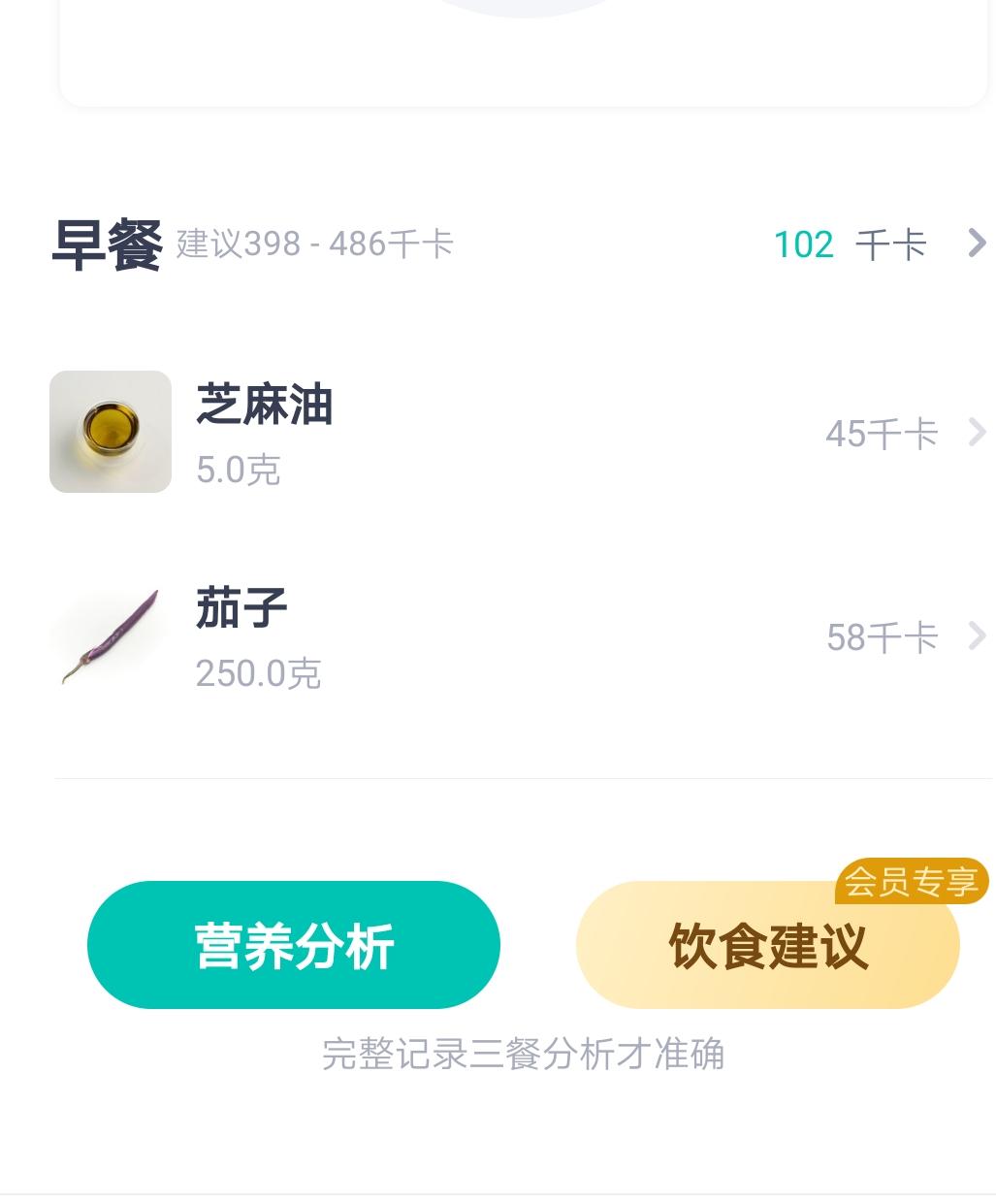Select the 58千卡 calorie value for eggplant
The height and width of the screenshot is (1204, 996).
882,637
